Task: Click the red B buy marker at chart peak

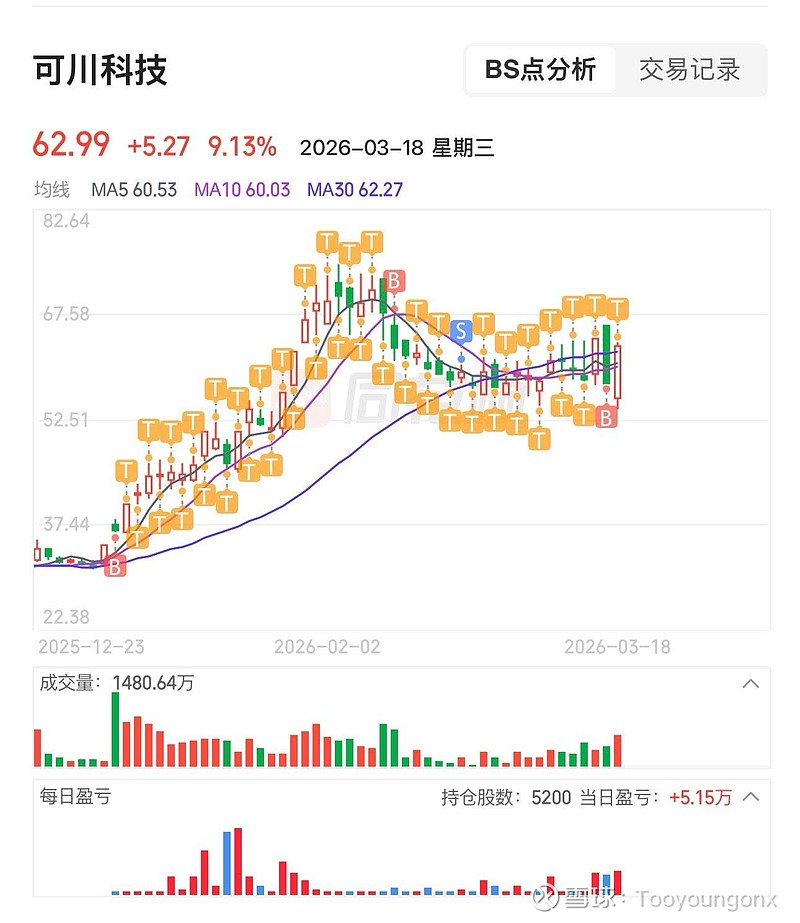Action: 394,282
